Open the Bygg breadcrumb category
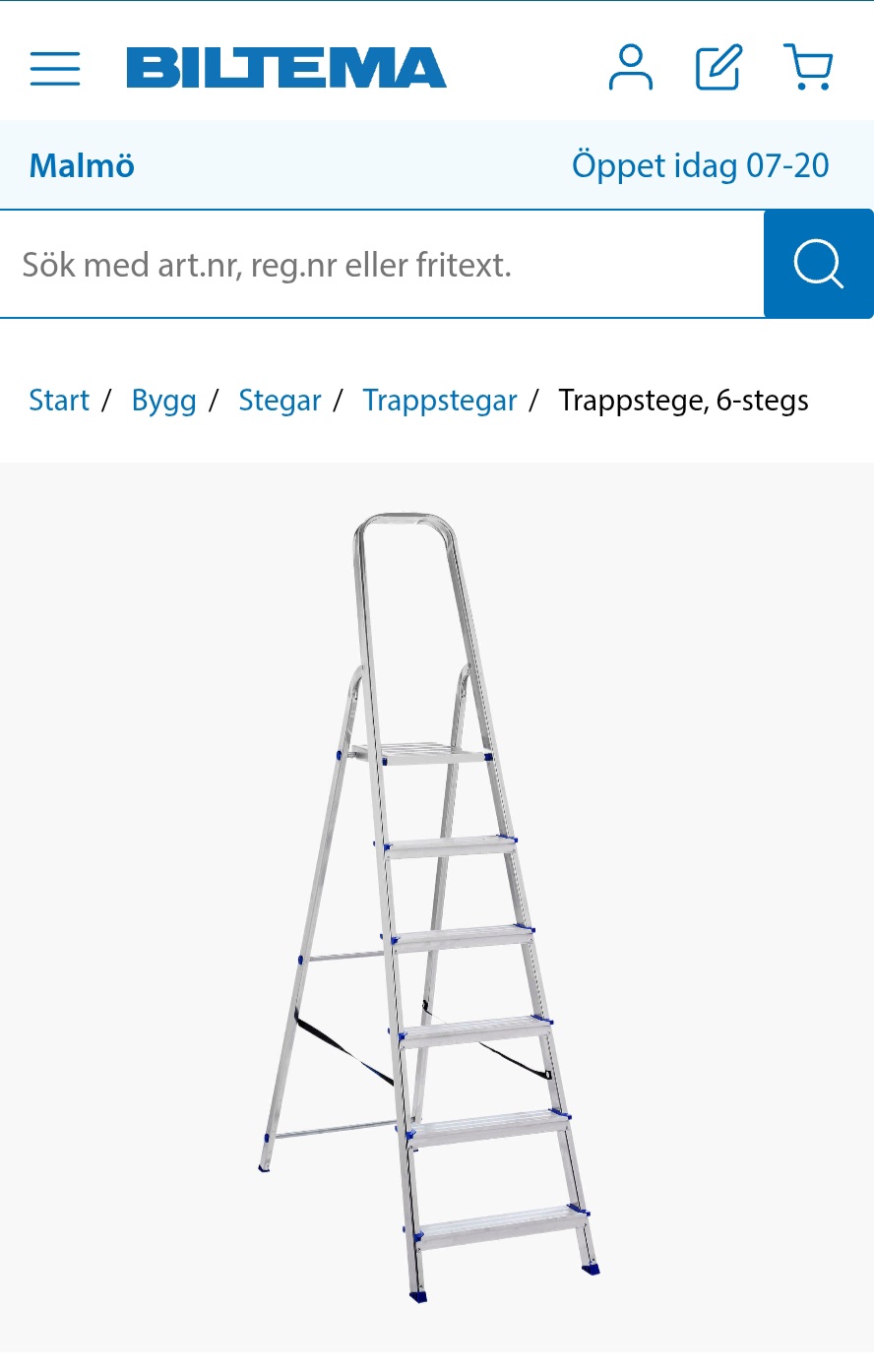874x1372 pixels. pos(163,401)
